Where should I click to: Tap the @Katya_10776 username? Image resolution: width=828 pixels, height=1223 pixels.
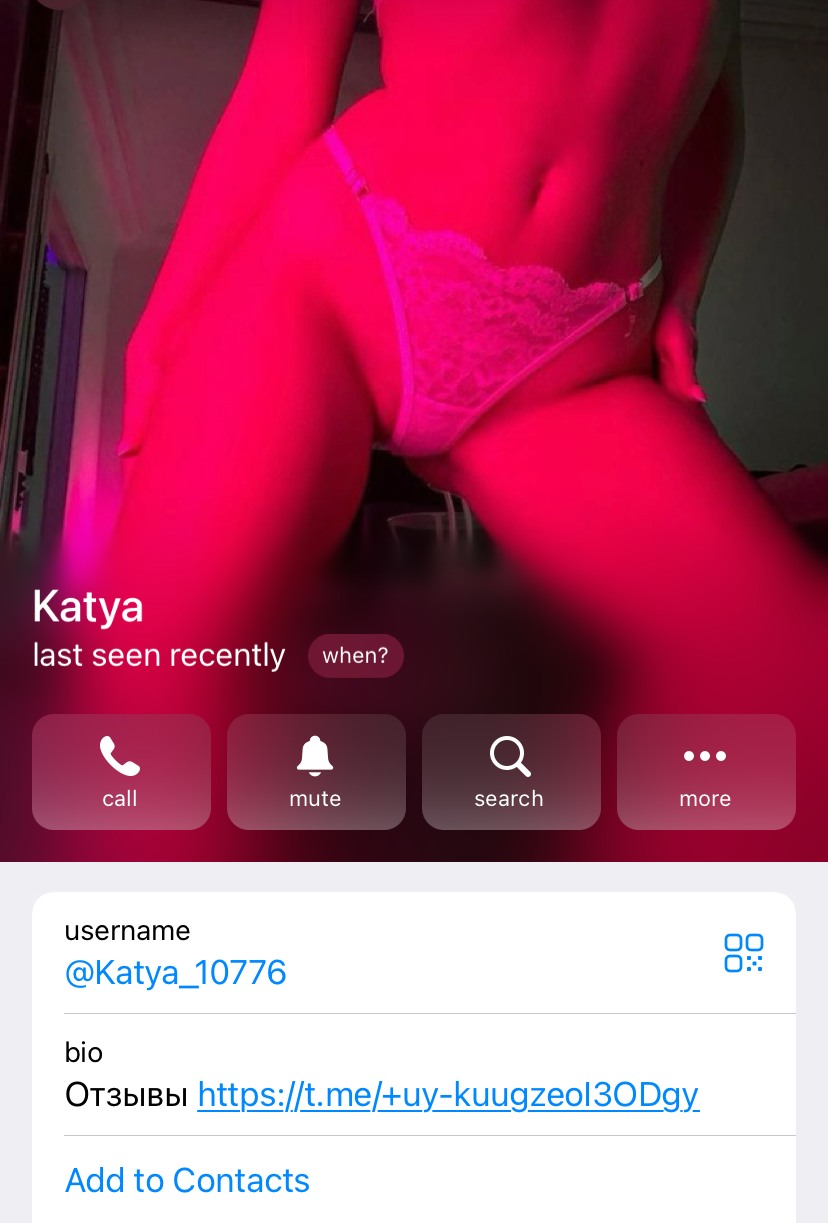176,972
